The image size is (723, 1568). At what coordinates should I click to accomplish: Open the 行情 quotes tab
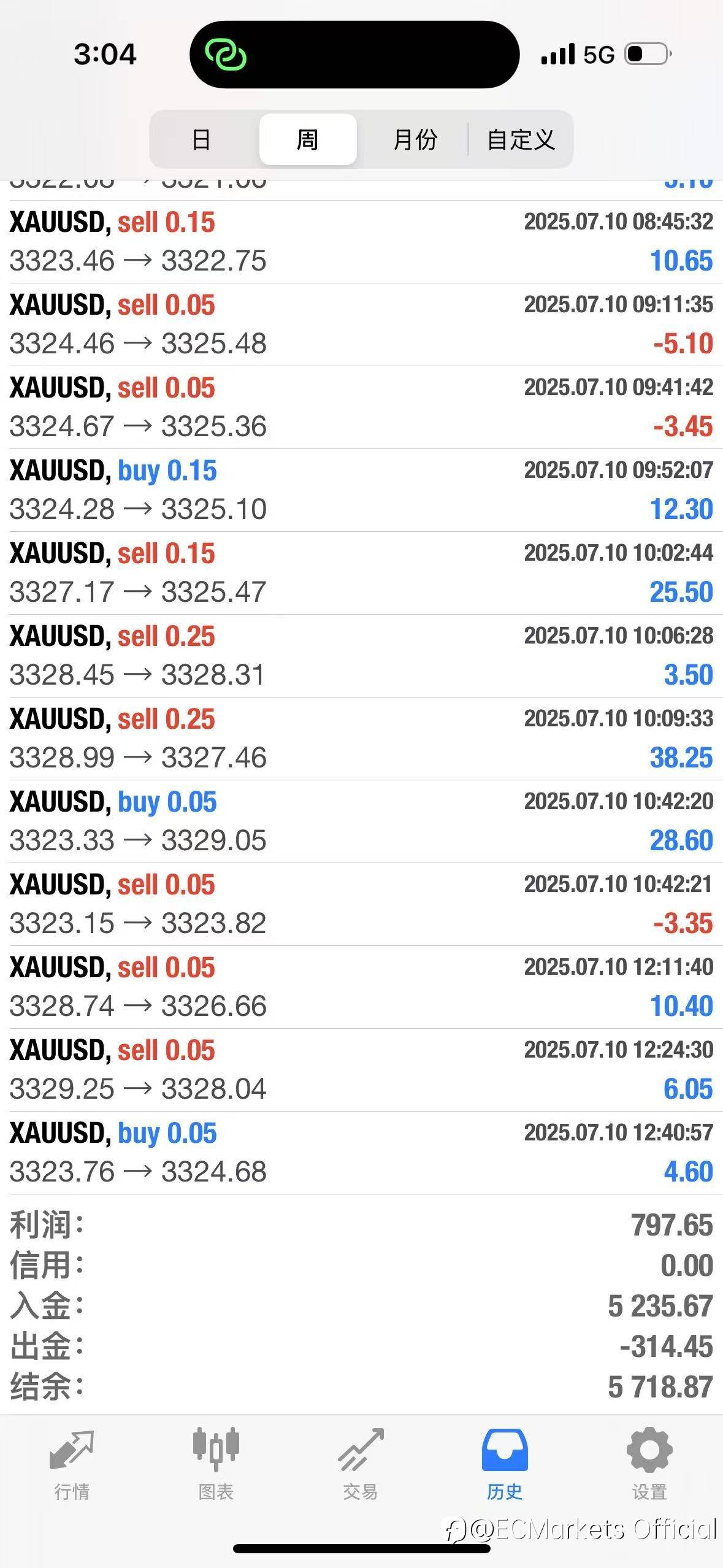tap(72, 1465)
